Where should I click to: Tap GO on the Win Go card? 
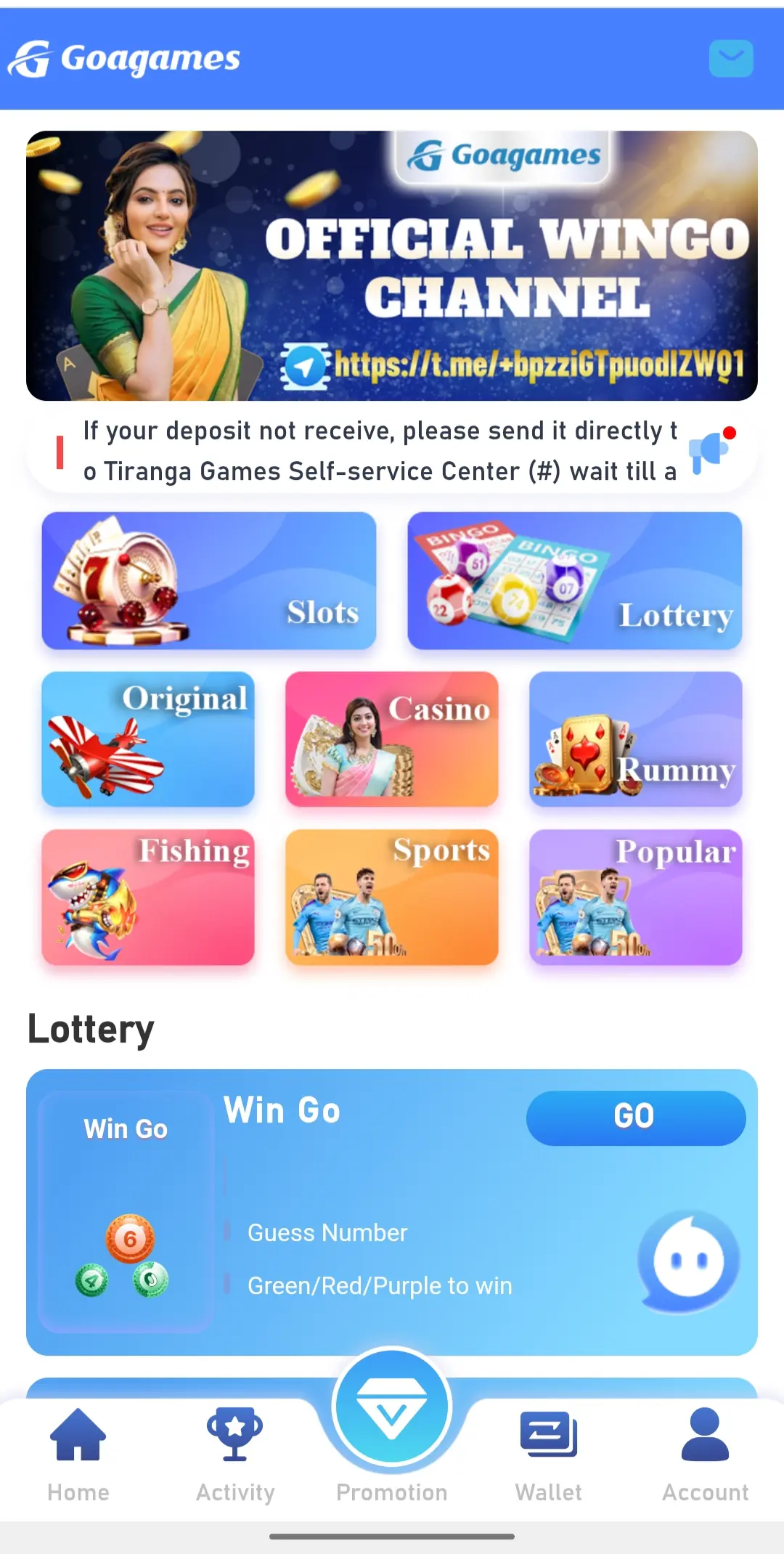[x=636, y=1118]
